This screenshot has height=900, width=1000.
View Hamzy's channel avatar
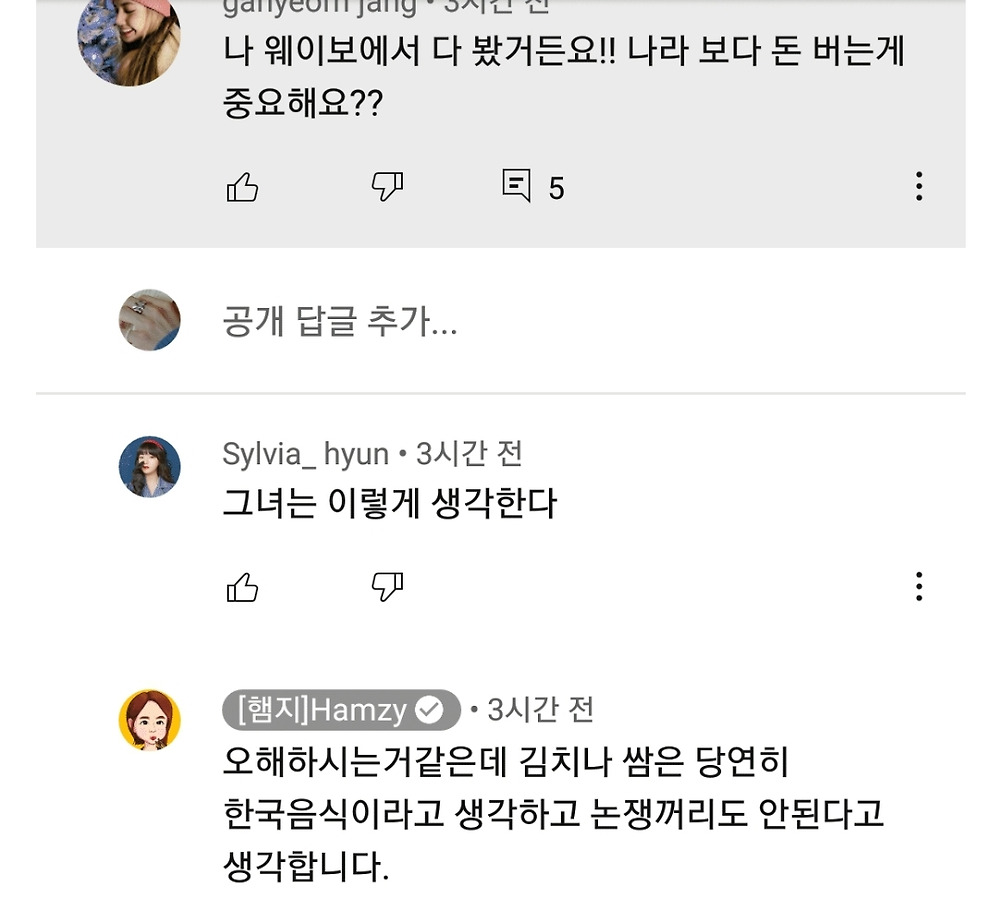[150, 720]
